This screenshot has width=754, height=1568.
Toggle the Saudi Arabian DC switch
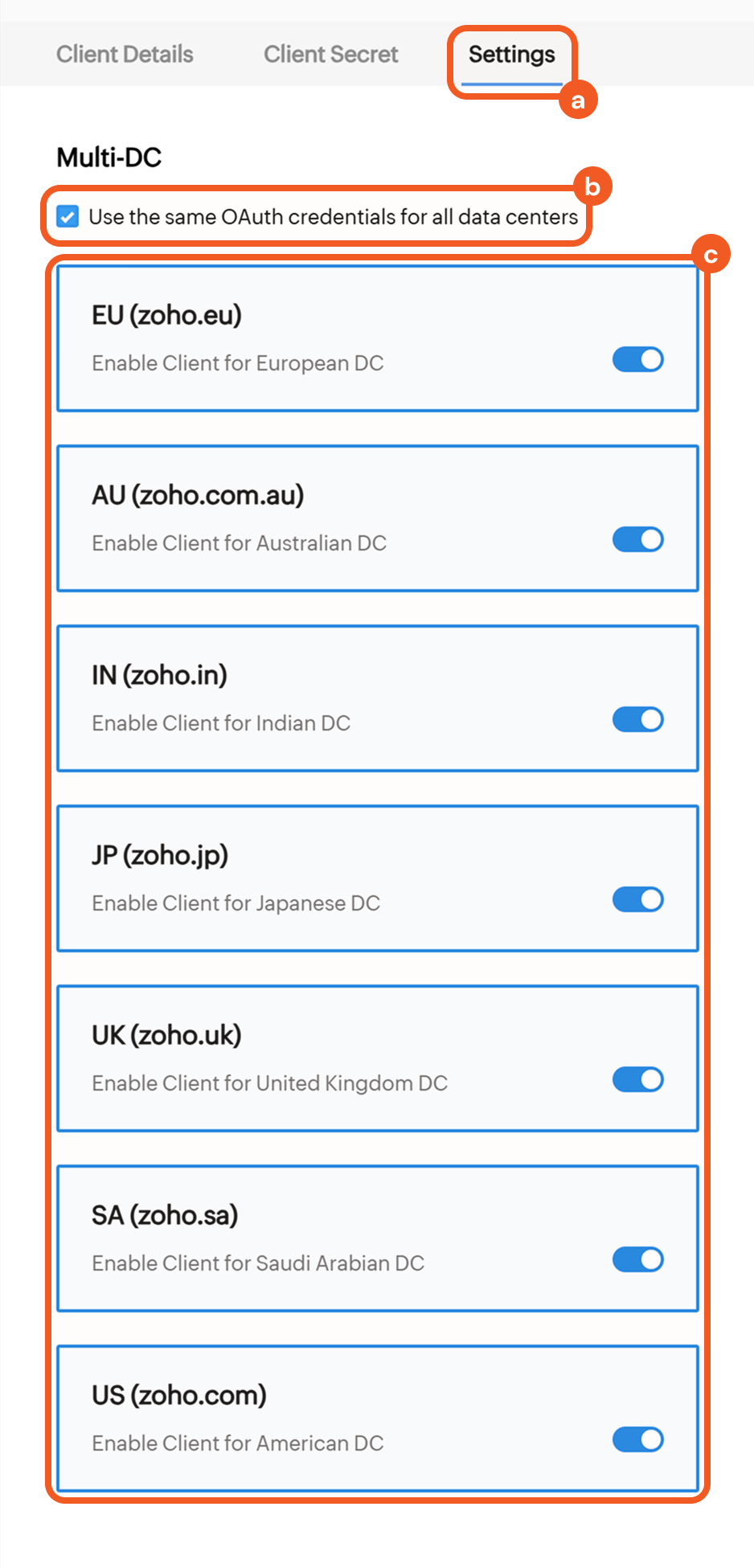click(637, 1259)
